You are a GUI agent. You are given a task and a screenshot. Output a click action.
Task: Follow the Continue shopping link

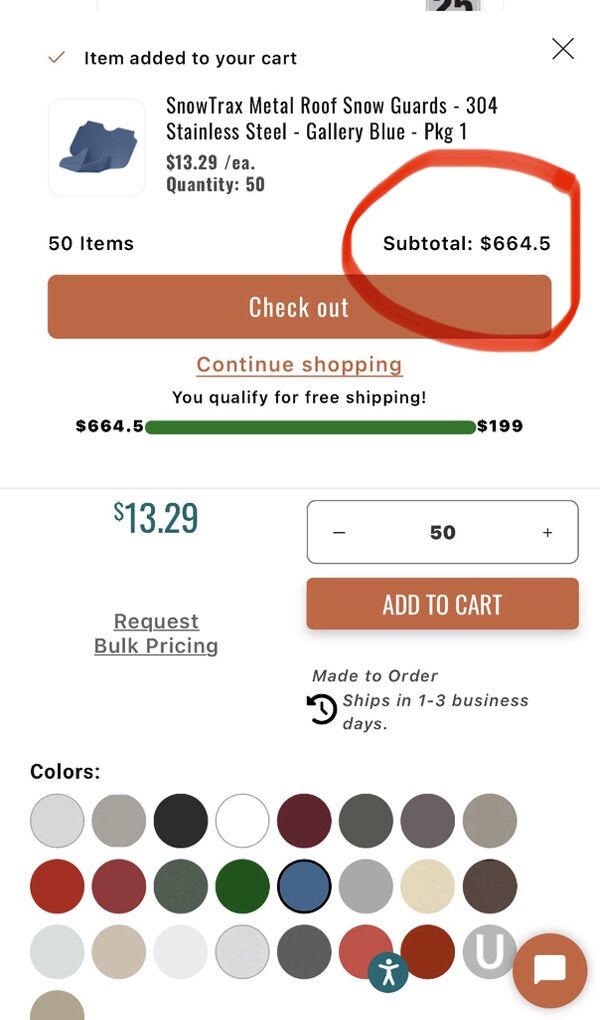[299, 365]
